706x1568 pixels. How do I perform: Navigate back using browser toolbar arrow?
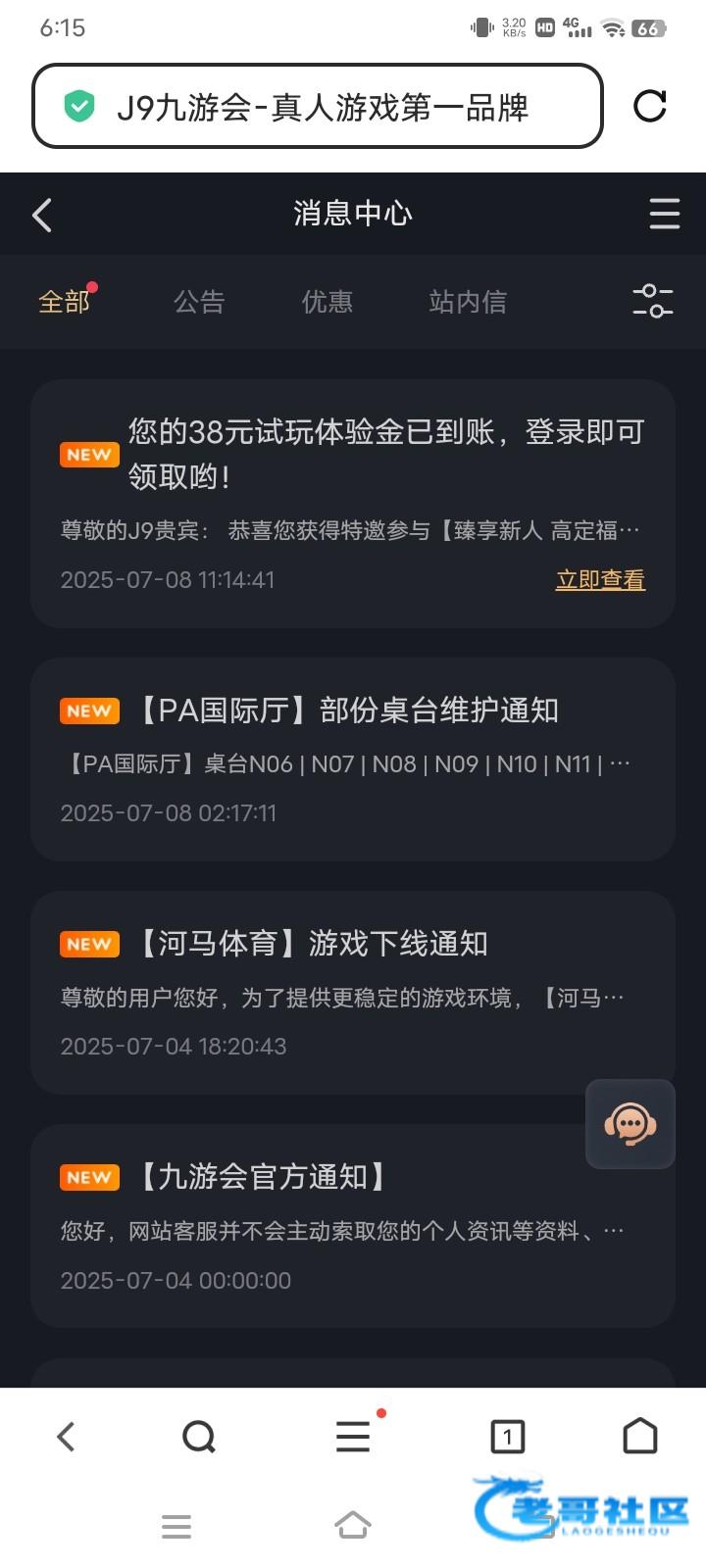66,1437
